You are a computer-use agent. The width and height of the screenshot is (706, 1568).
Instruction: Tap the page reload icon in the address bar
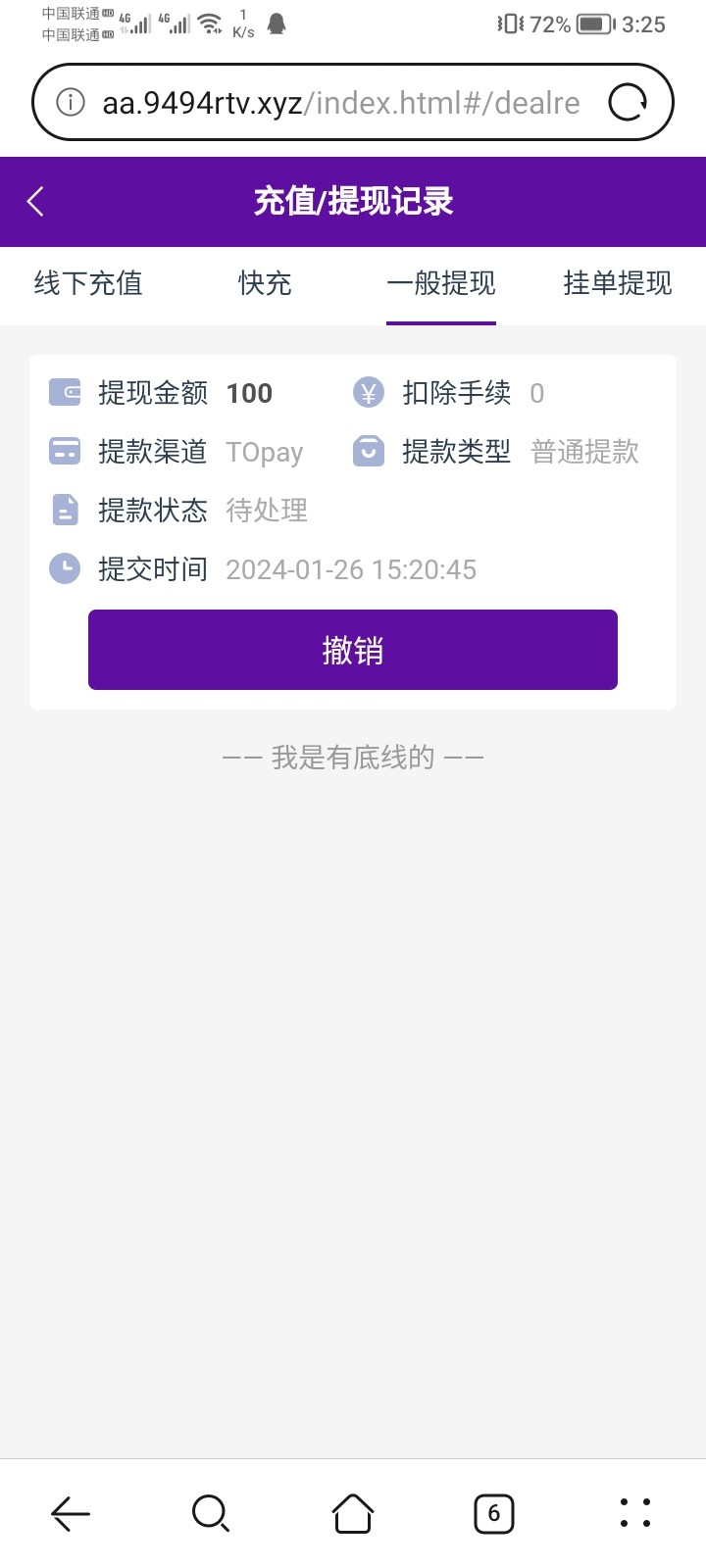point(629,101)
